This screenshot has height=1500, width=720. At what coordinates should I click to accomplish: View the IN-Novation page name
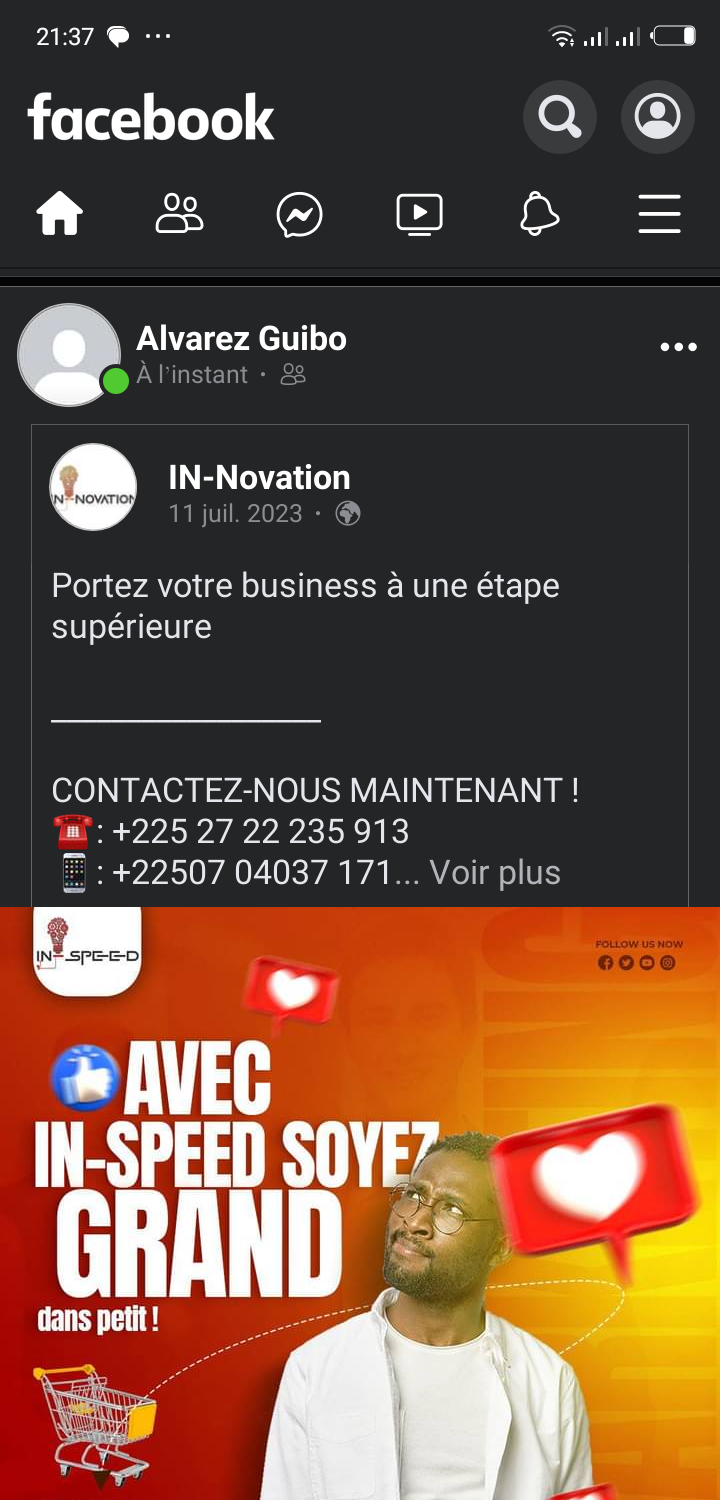tap(259, 477)
